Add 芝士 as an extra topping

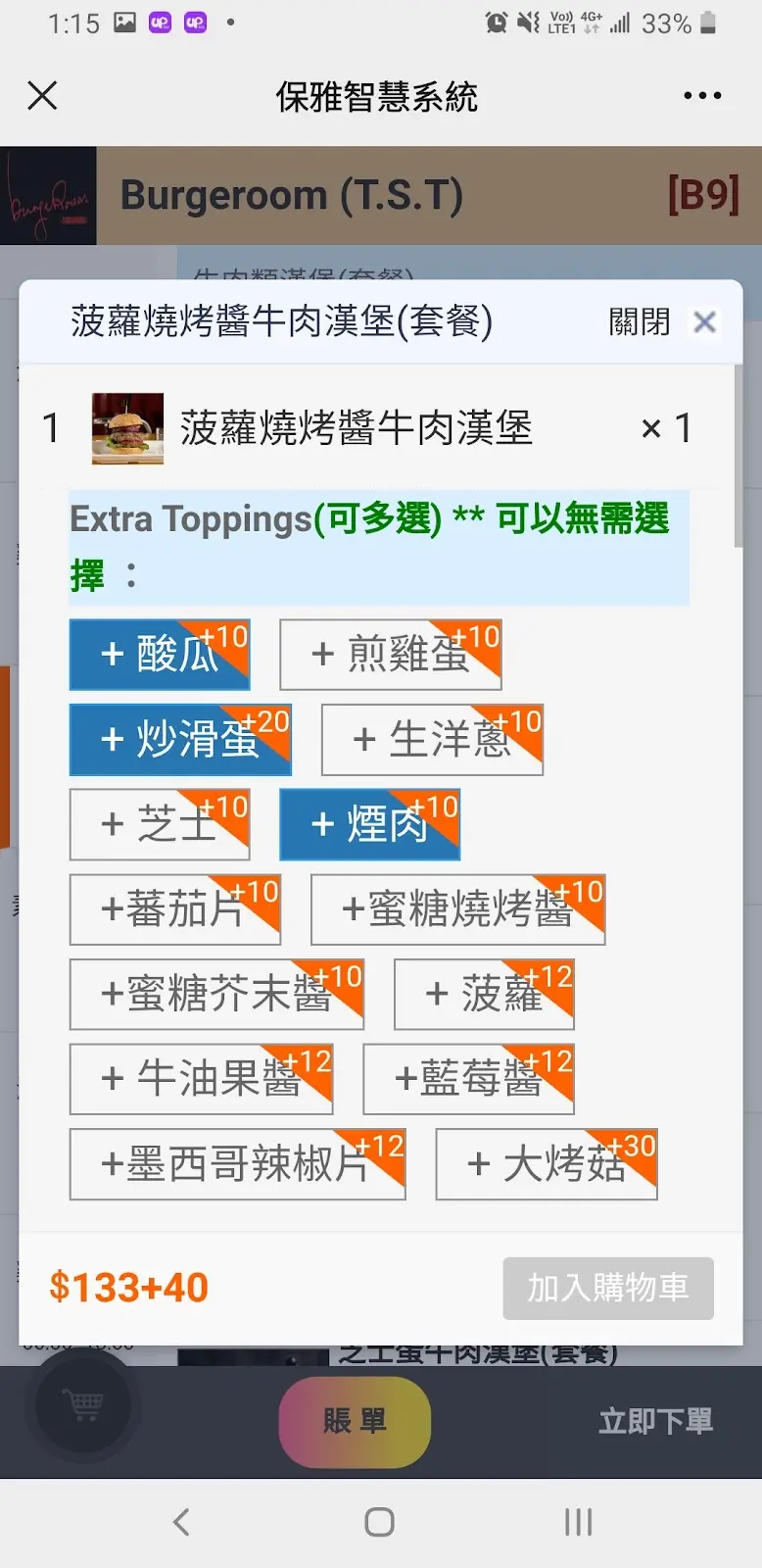[159, 825]
